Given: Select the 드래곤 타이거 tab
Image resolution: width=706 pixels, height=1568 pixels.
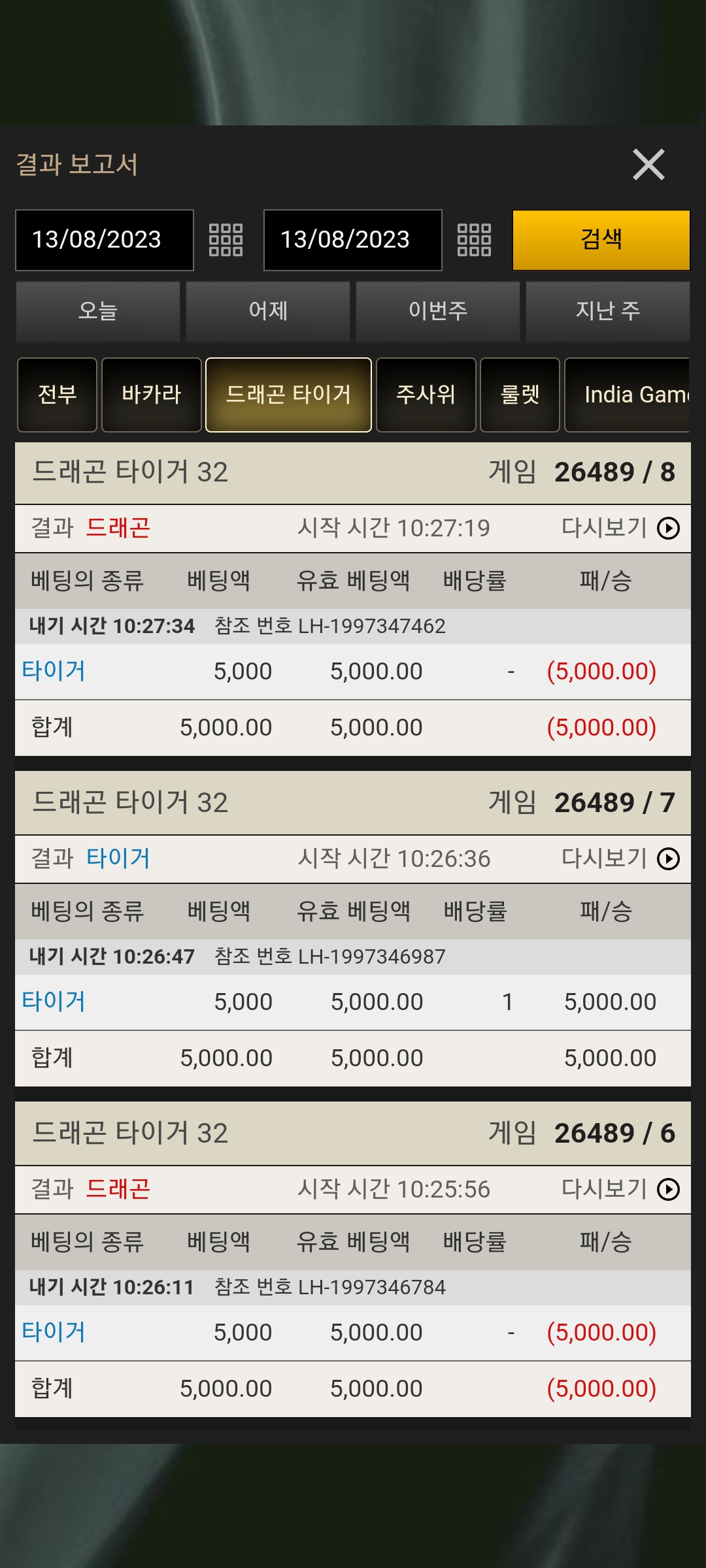Looking at the screenshot, I should point(288,395).
